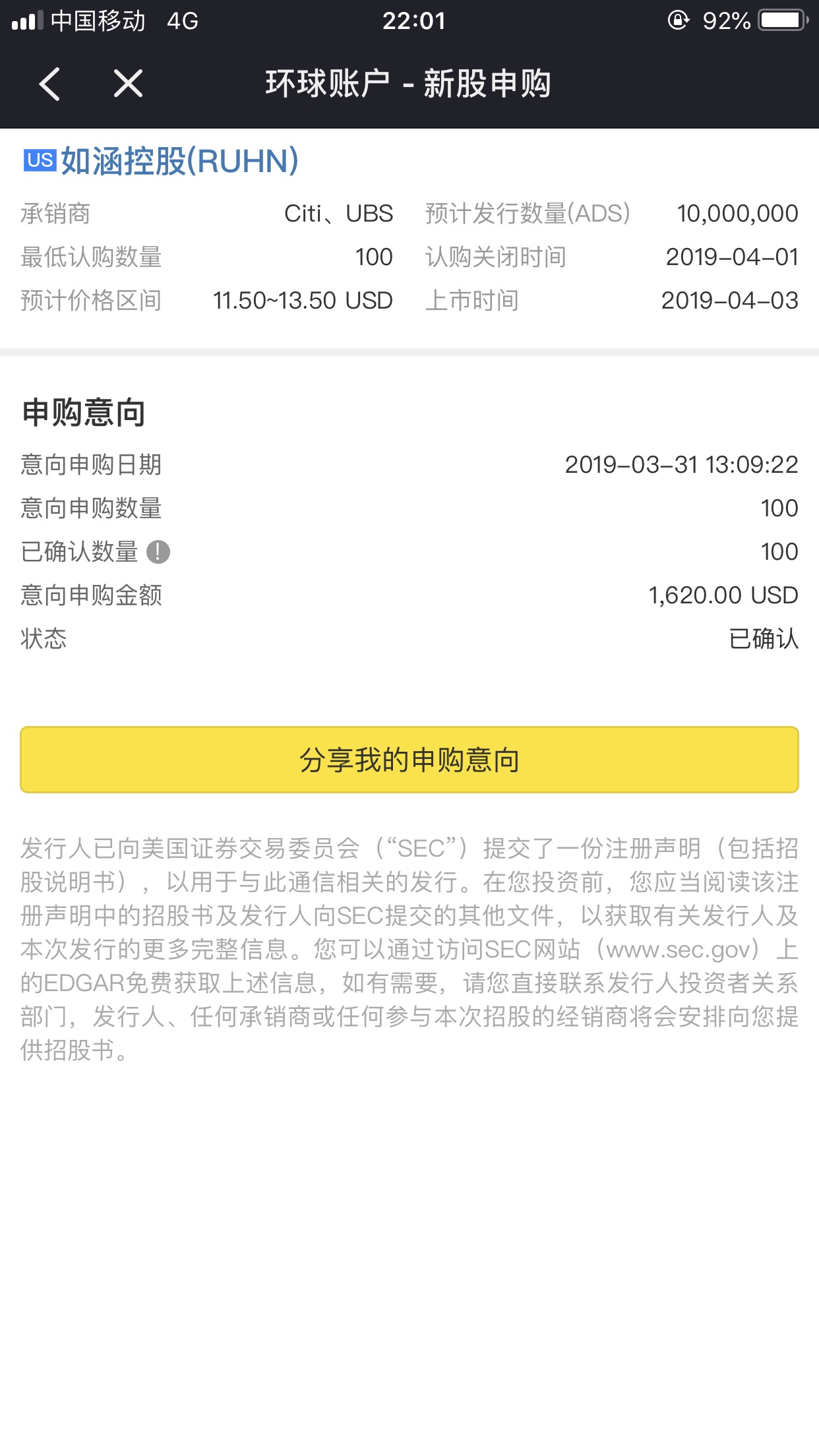The image size is (819, 1456).
Task: Go back using the header arrow
Action: point(49,84)
